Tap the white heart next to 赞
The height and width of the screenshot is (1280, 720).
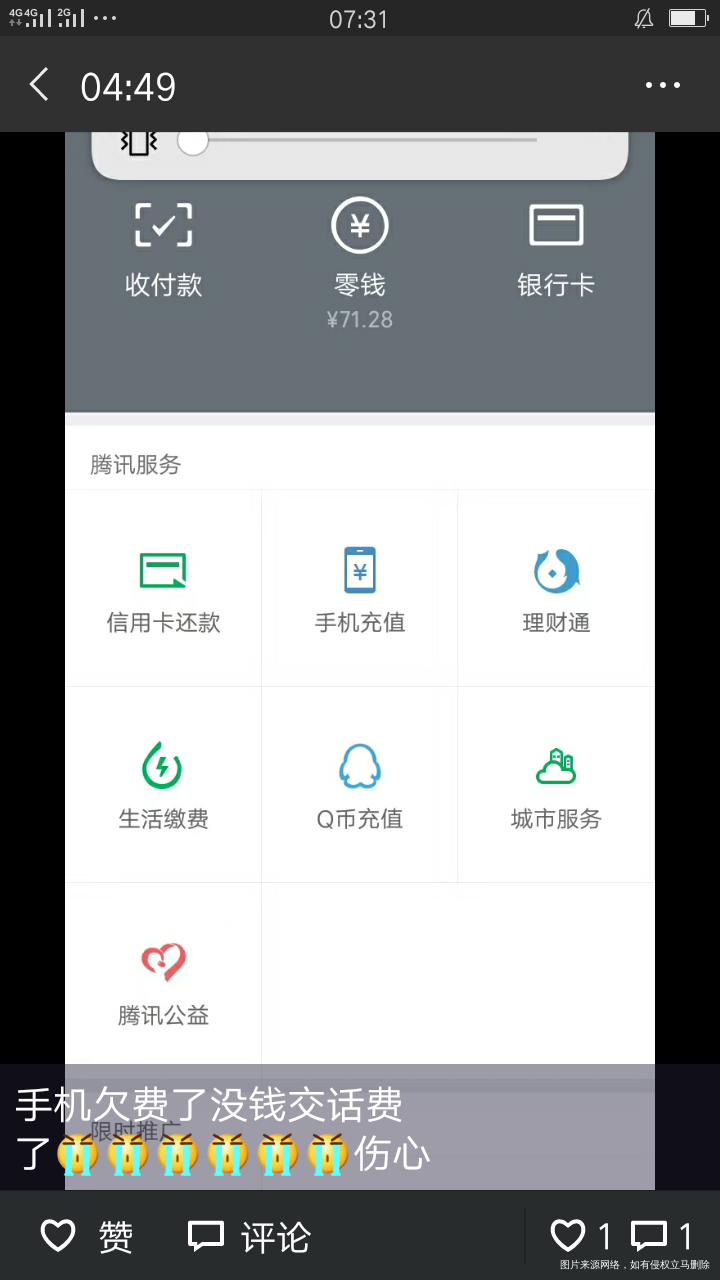point(57,1236)
